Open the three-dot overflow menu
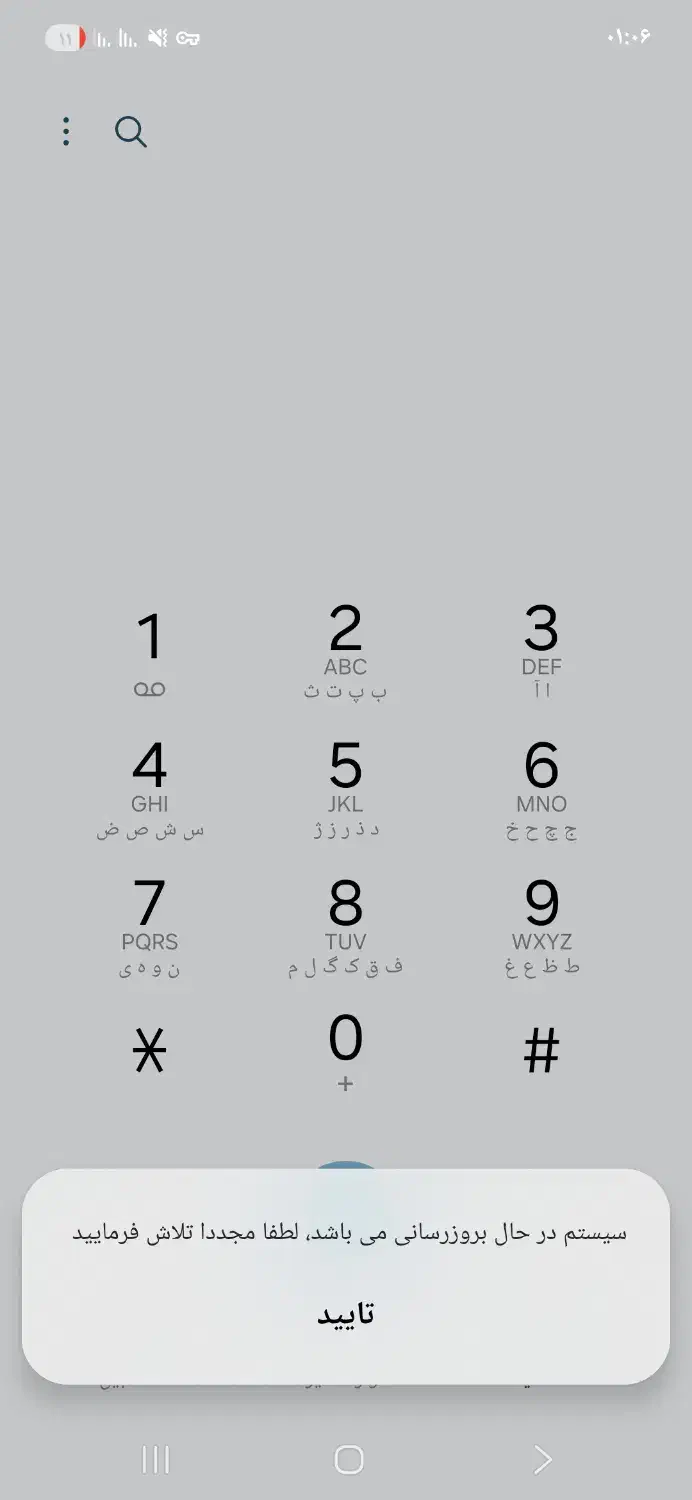692x1500 pixels. point(66,131)
